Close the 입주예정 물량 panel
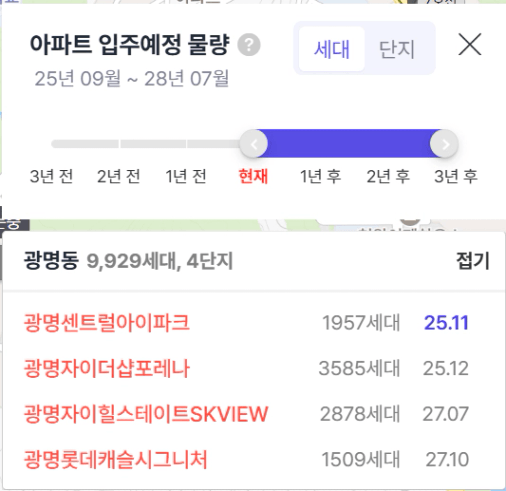506x491 pixels. click(470, 44)
